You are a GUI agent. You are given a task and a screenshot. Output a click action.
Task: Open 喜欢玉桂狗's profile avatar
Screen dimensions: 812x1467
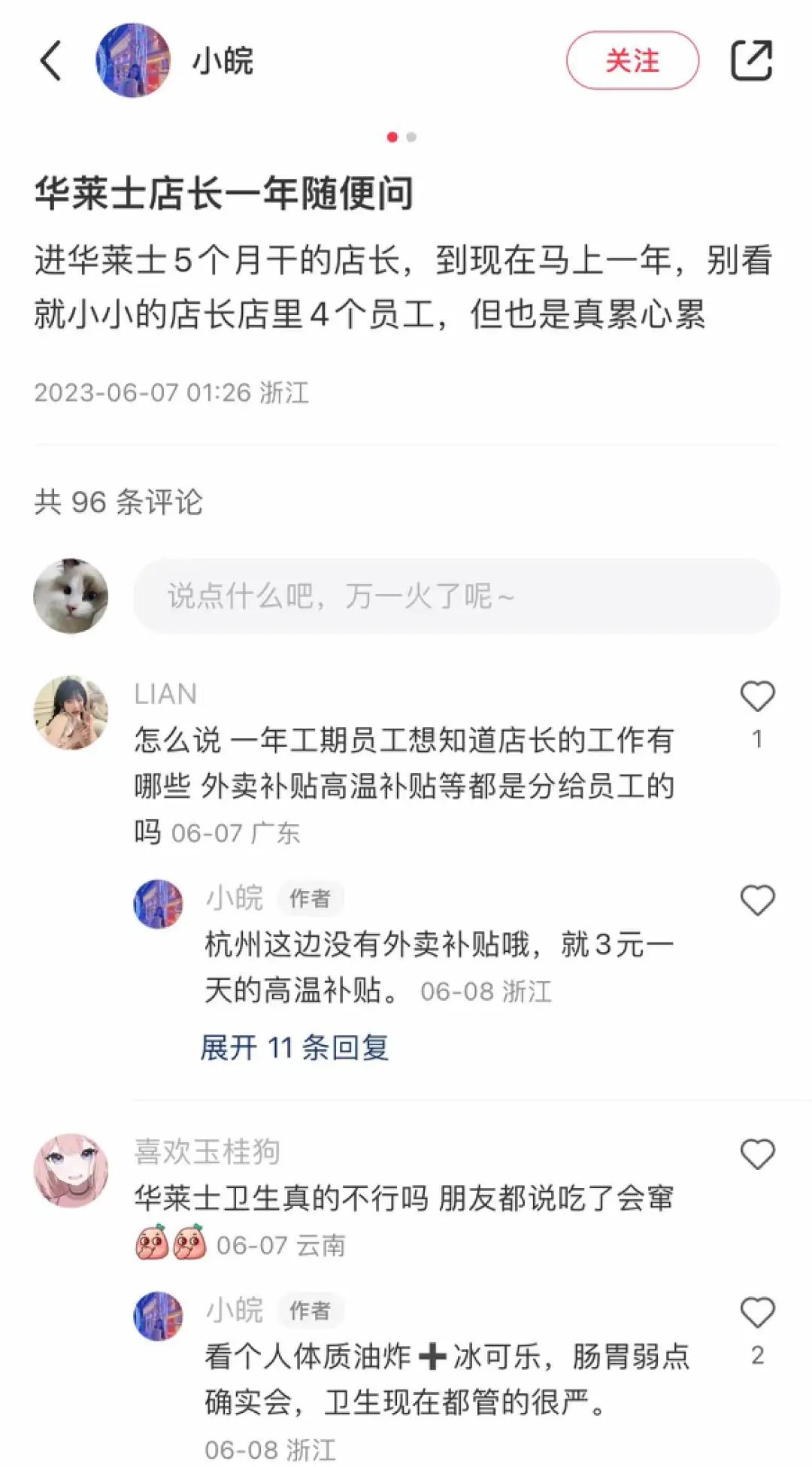(x=71, y=1171)
